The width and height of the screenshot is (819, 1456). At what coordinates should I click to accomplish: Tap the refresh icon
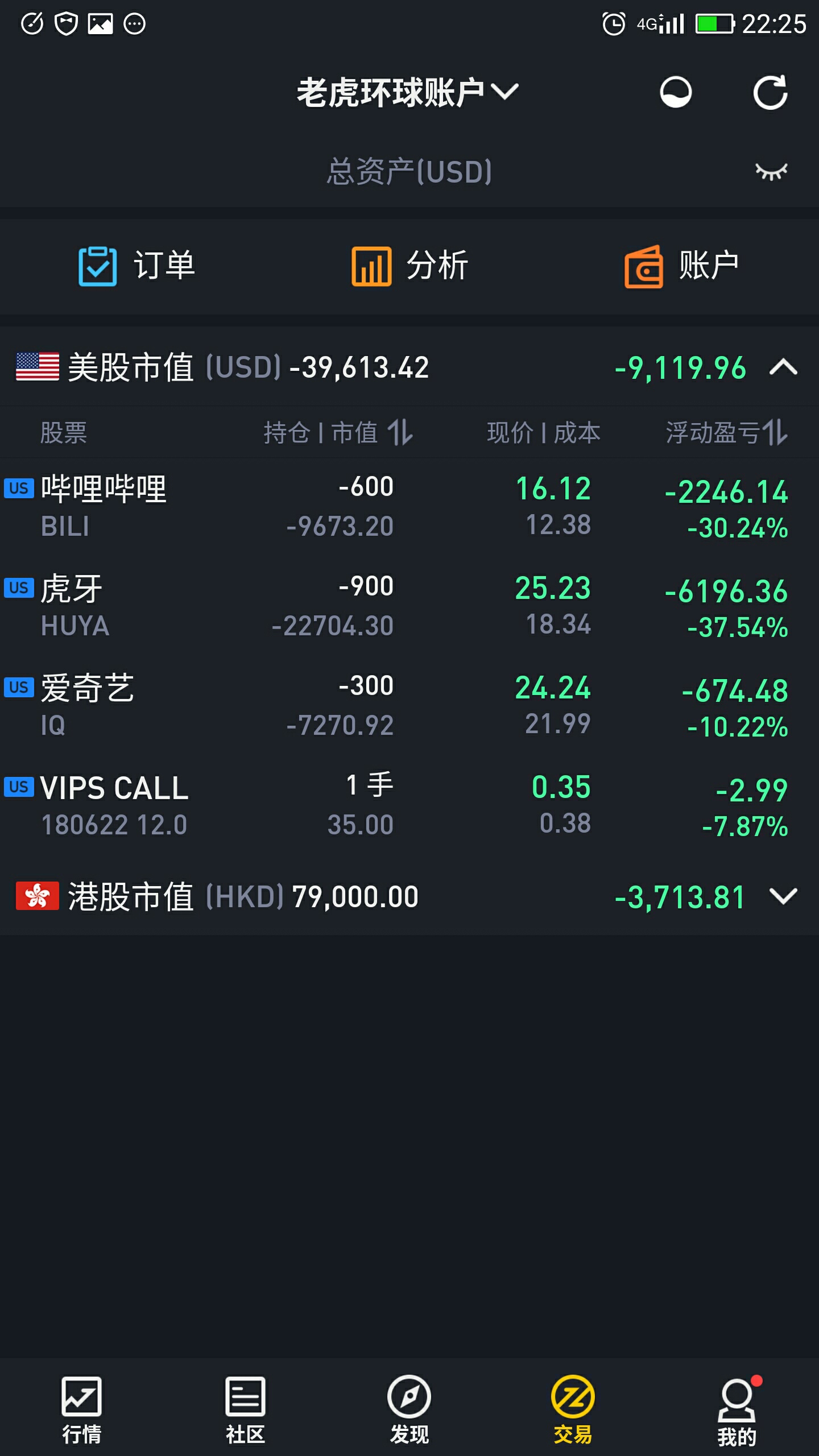pyautogui.click(x=771, y=92)
